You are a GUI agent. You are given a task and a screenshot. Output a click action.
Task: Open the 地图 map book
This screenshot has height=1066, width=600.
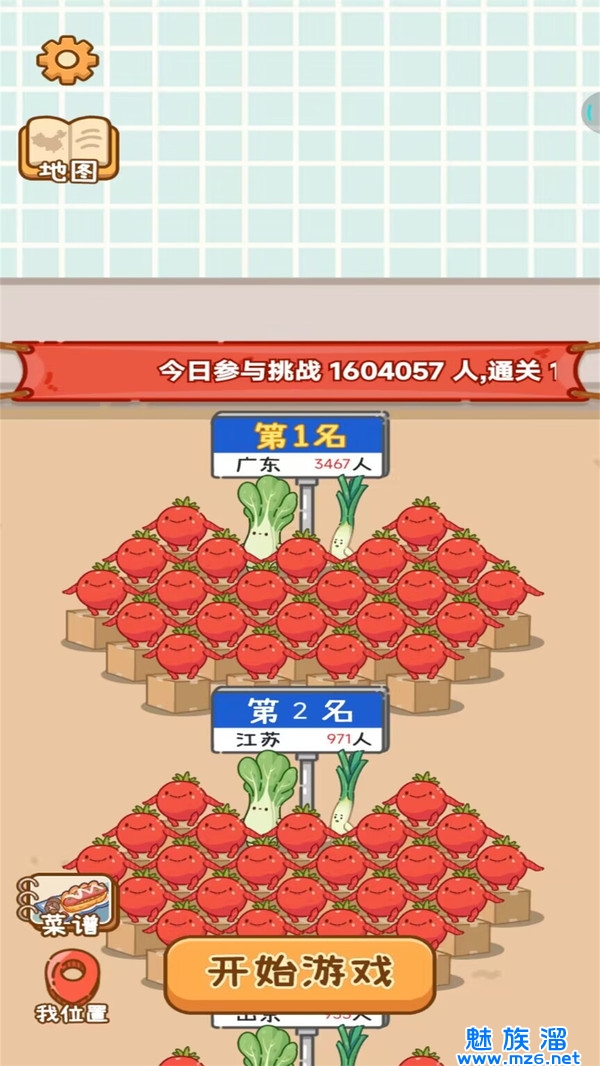[x=68, y=150]
